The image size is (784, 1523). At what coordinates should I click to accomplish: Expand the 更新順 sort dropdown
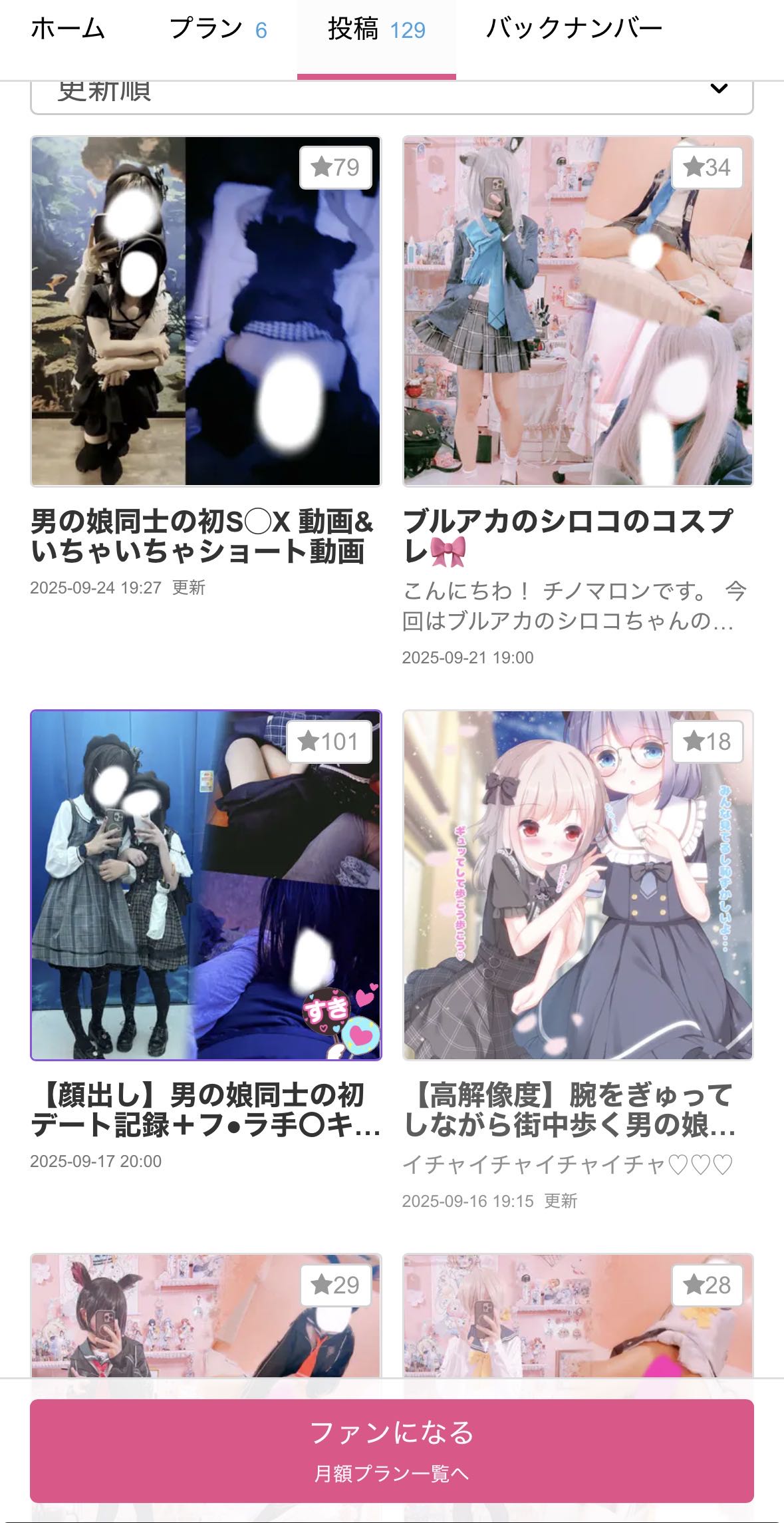pyautogui.click(x=391, y=93)
